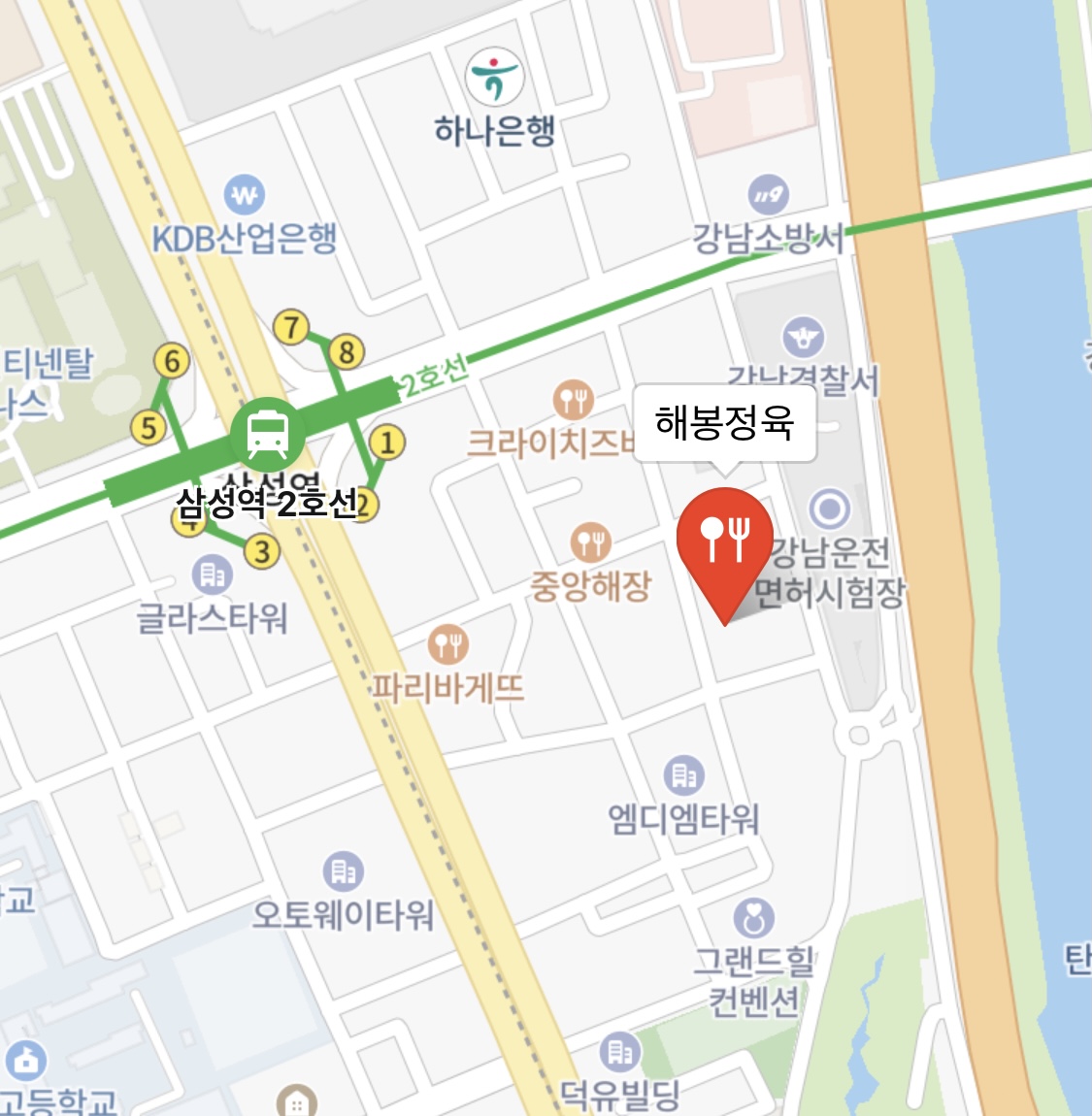
Task: Open the 덕유빌딩 building marker
Action: click(620, 1052)
